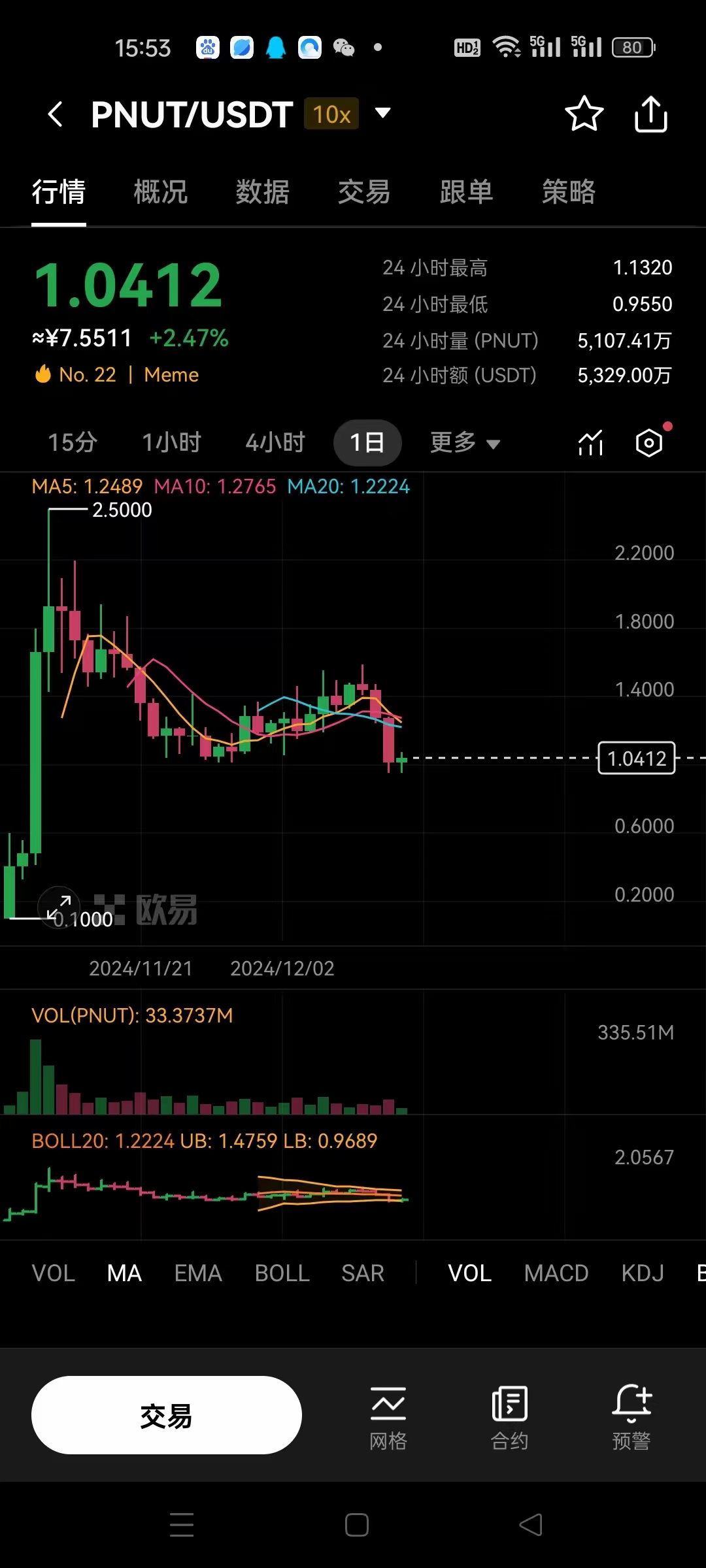This screenshot has width=706, height=1568.
Task: Share this trading pair page
Action: 650,114
